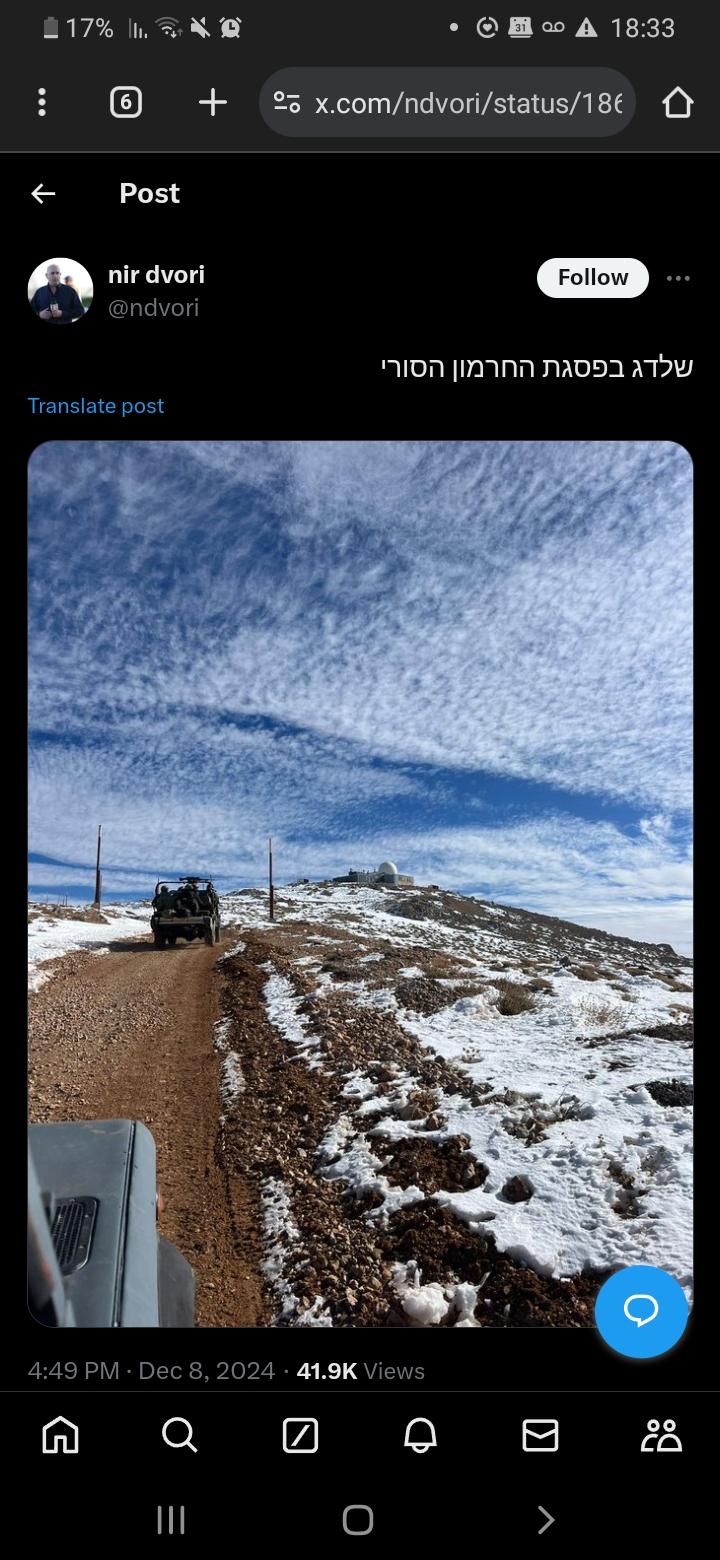Go back using the Post arrow

pos(43,194)
